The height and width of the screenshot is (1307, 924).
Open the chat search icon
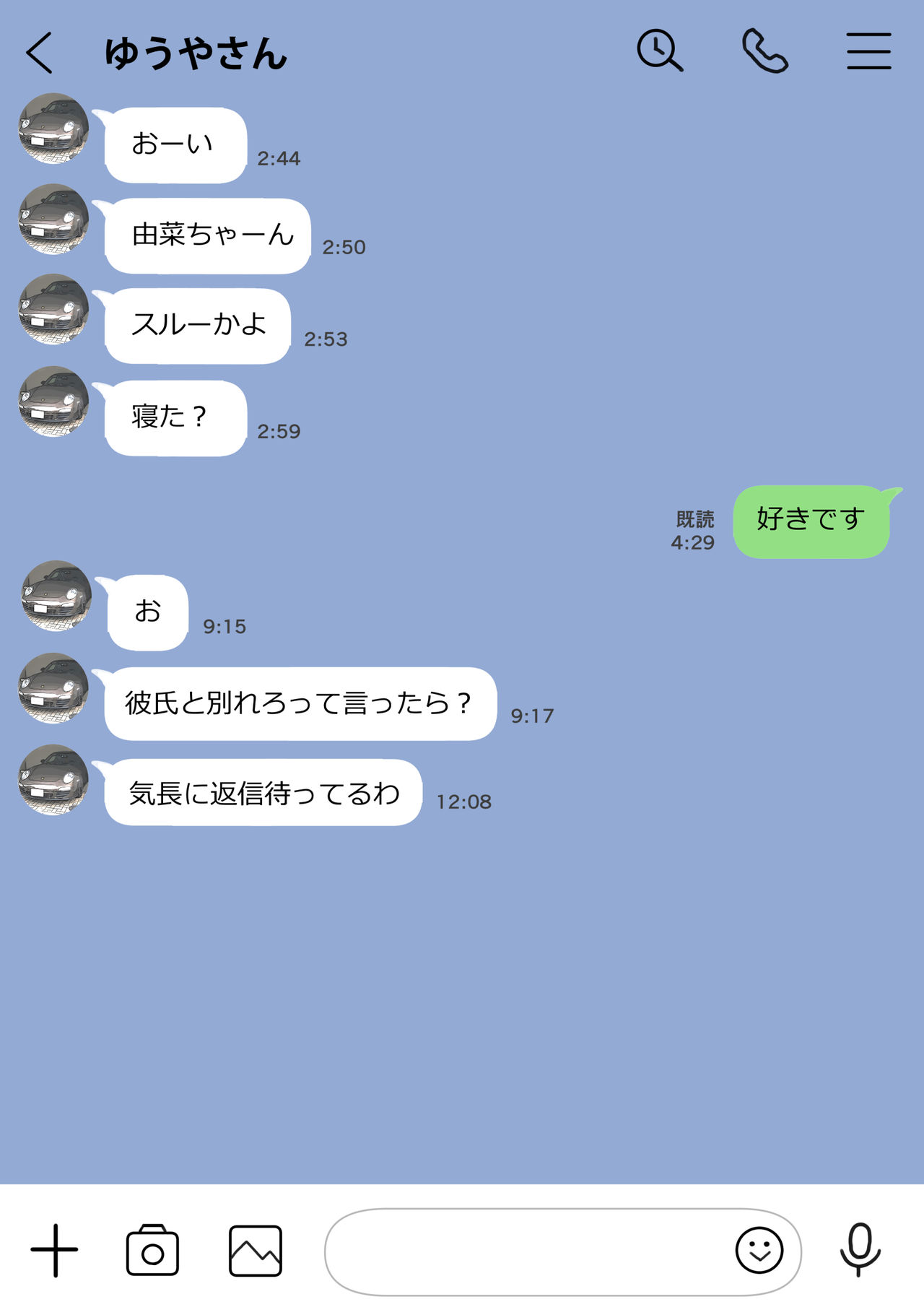point(661,51)
